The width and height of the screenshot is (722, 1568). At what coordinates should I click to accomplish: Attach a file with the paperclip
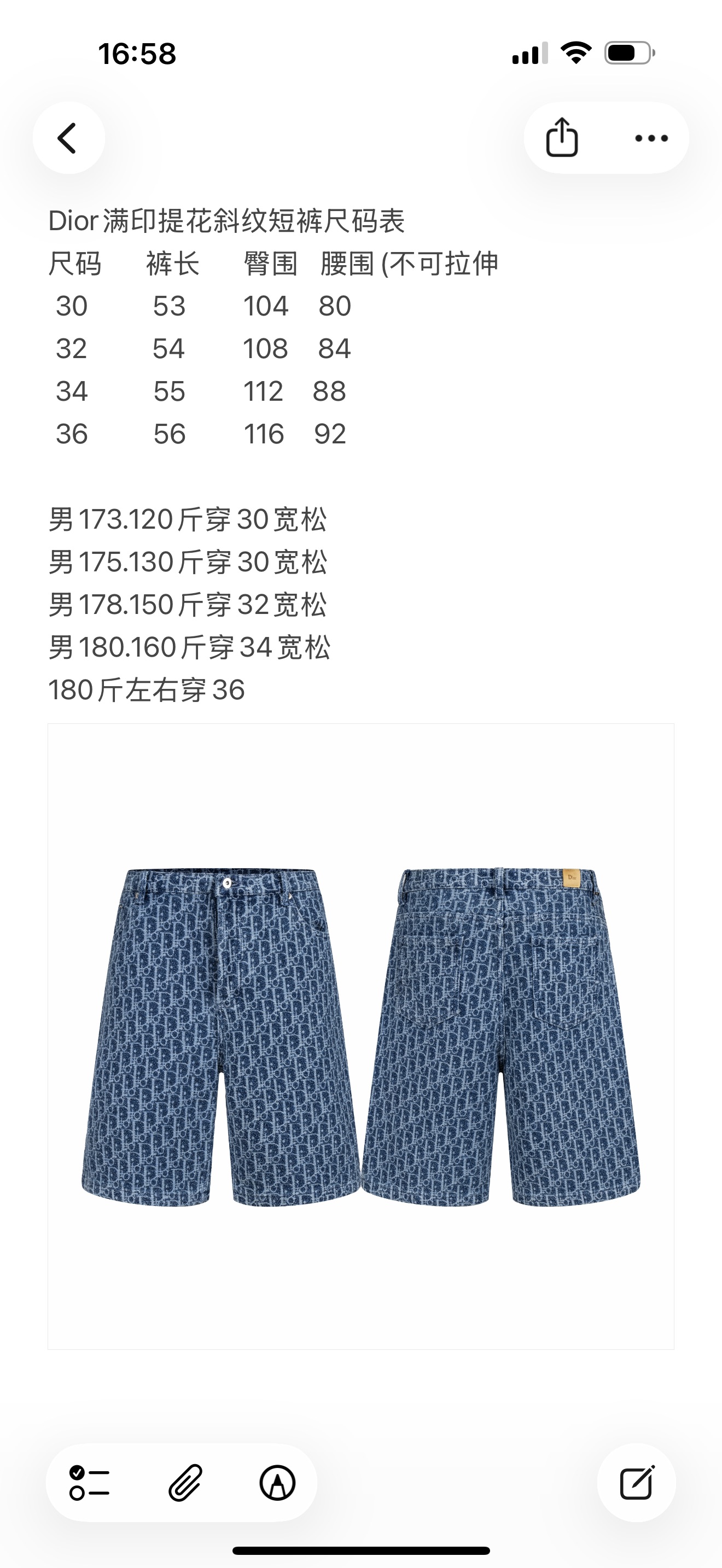184,1482
